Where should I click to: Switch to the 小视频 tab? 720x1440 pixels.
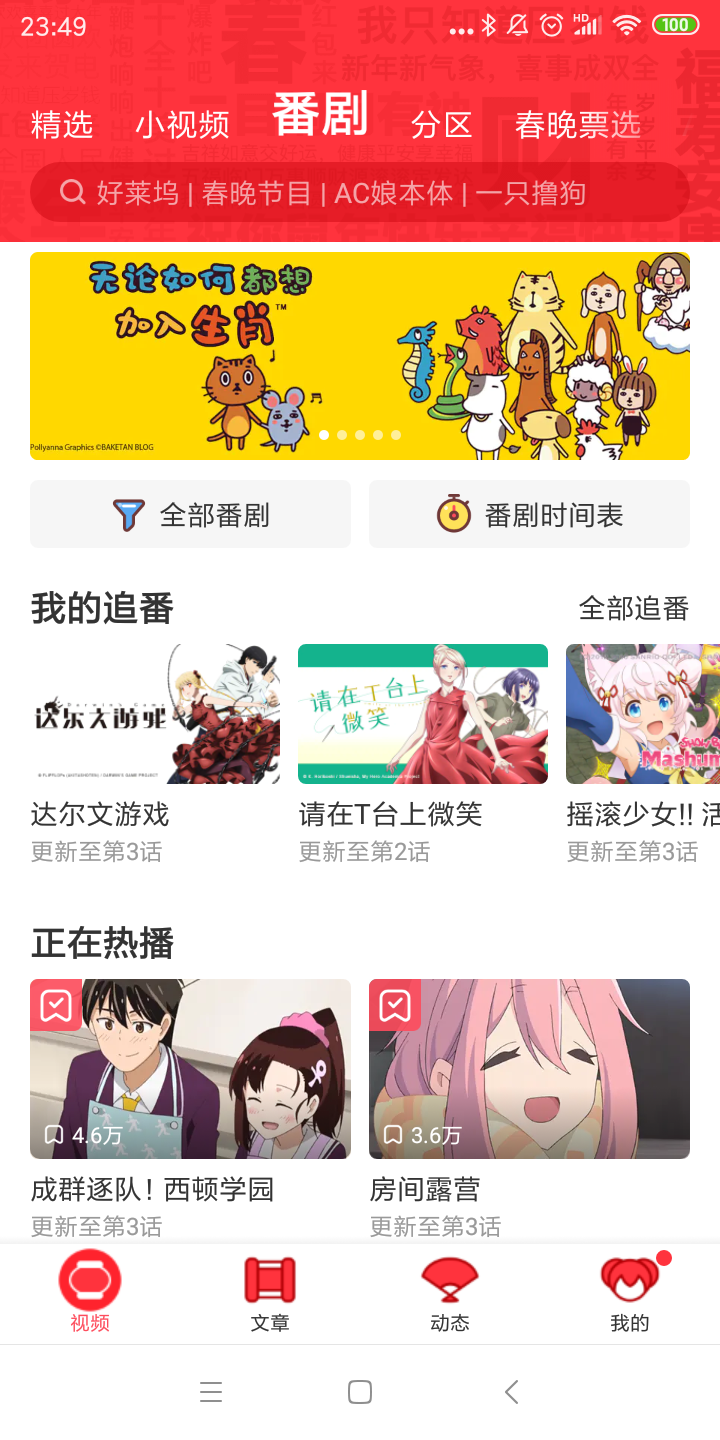(182, 125)
